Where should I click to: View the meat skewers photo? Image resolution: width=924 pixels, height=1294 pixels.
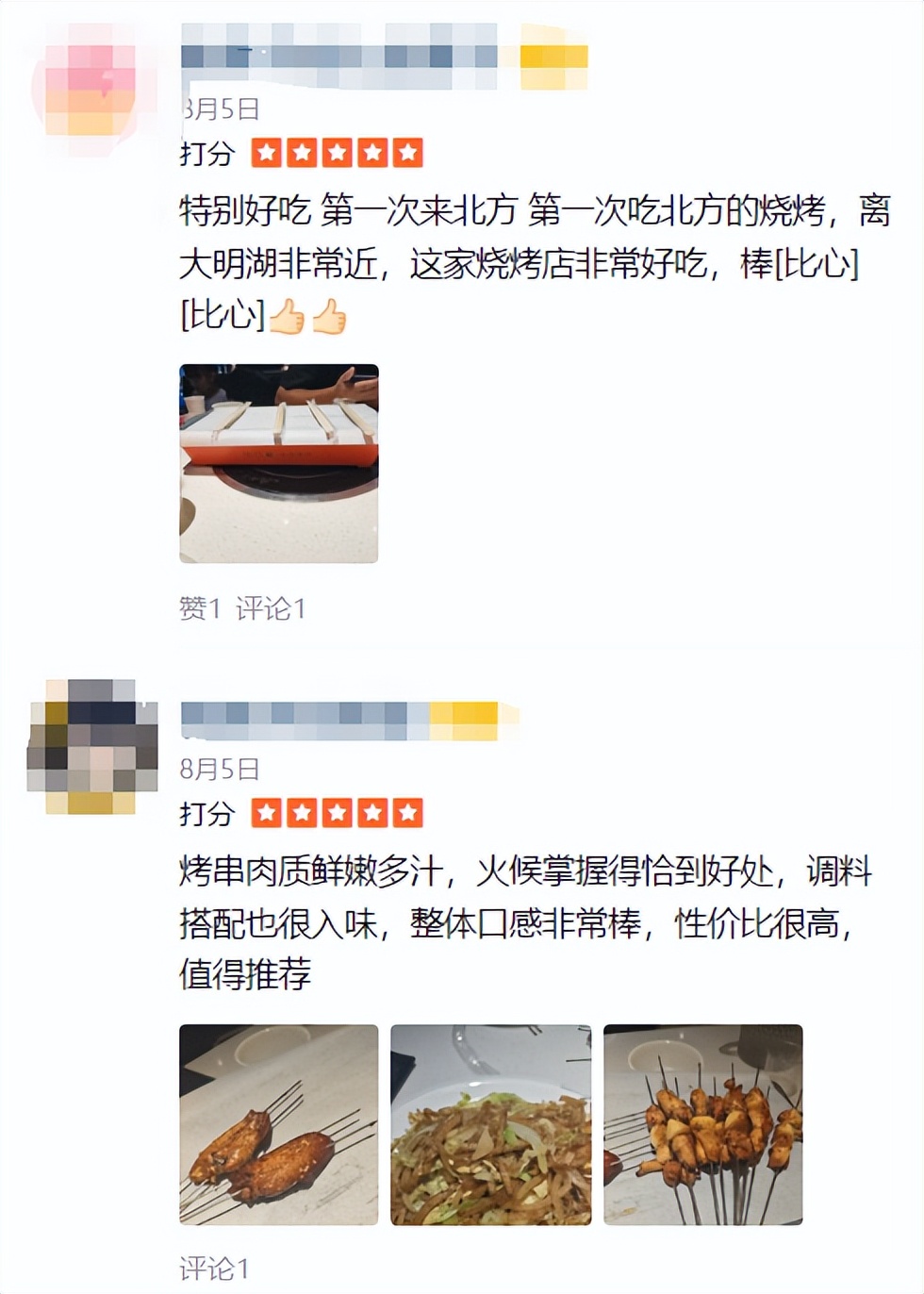702,1124
